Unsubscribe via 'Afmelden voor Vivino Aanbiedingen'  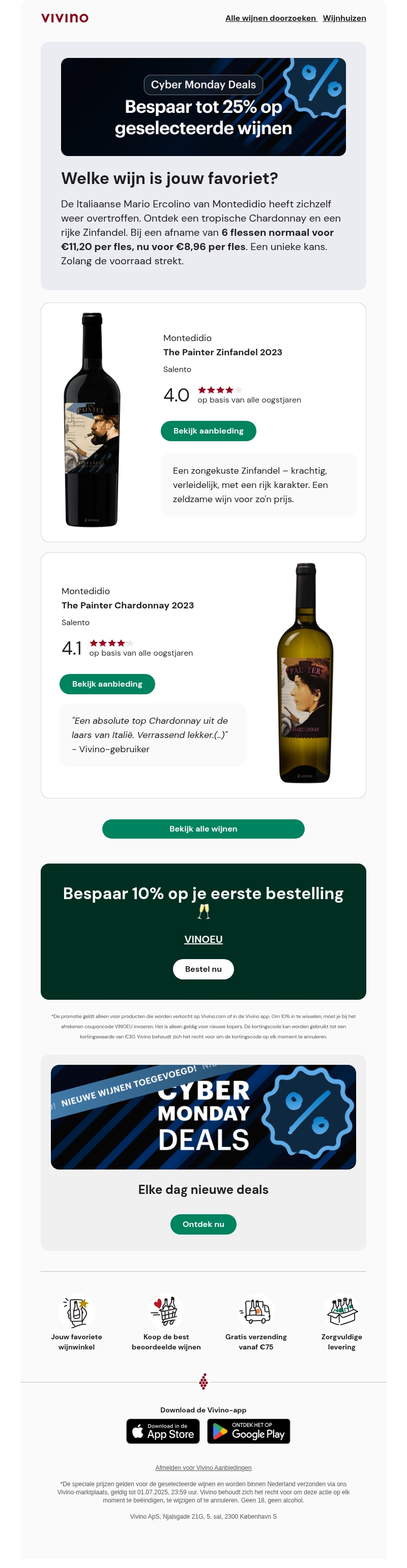(x=203, y=1467)
